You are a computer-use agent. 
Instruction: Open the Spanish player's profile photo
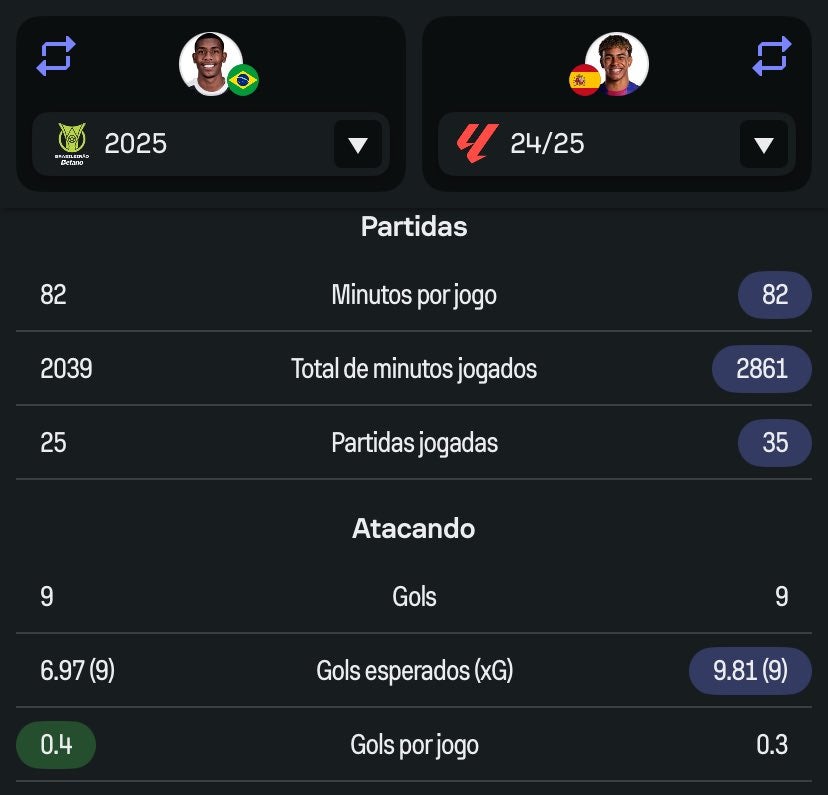(x=617, y=64)
